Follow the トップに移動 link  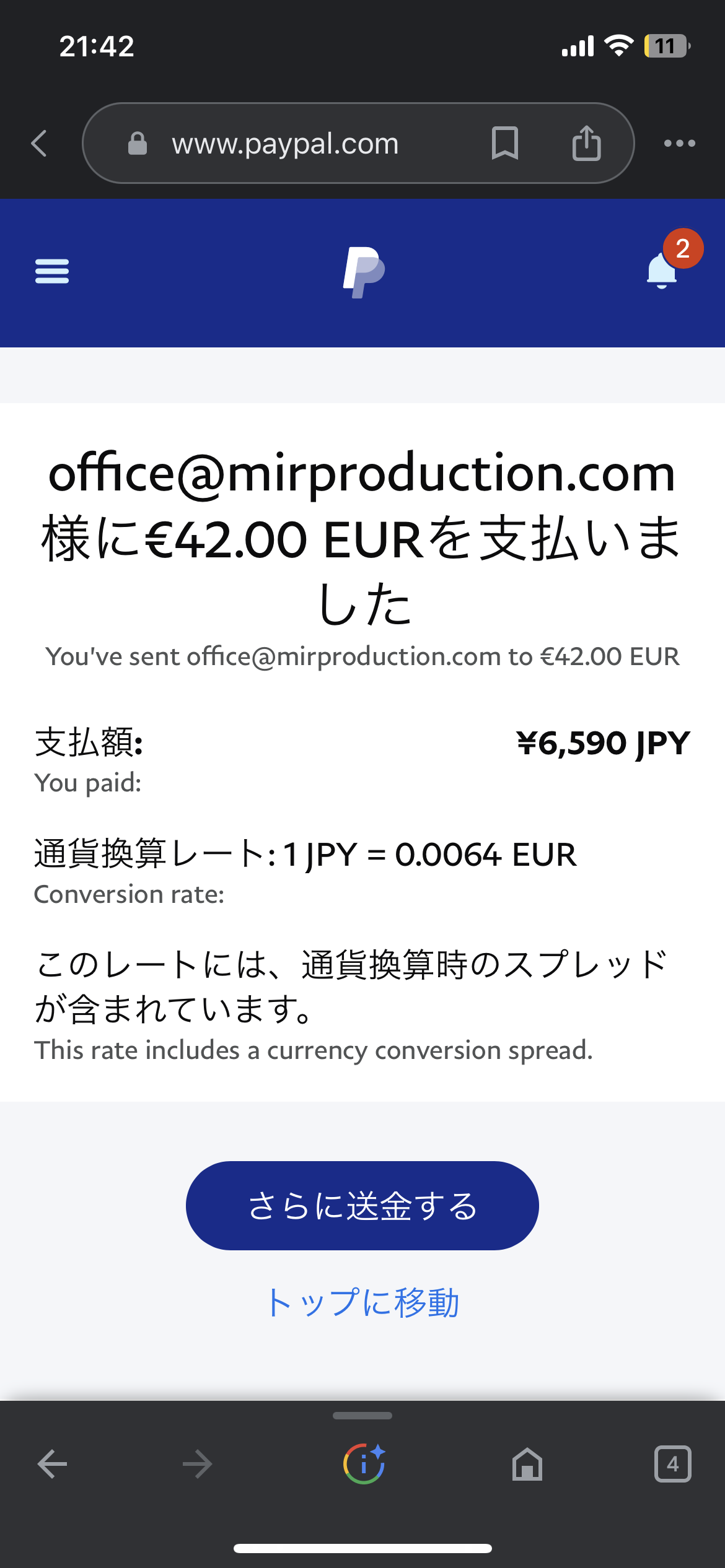(362, 1302)
